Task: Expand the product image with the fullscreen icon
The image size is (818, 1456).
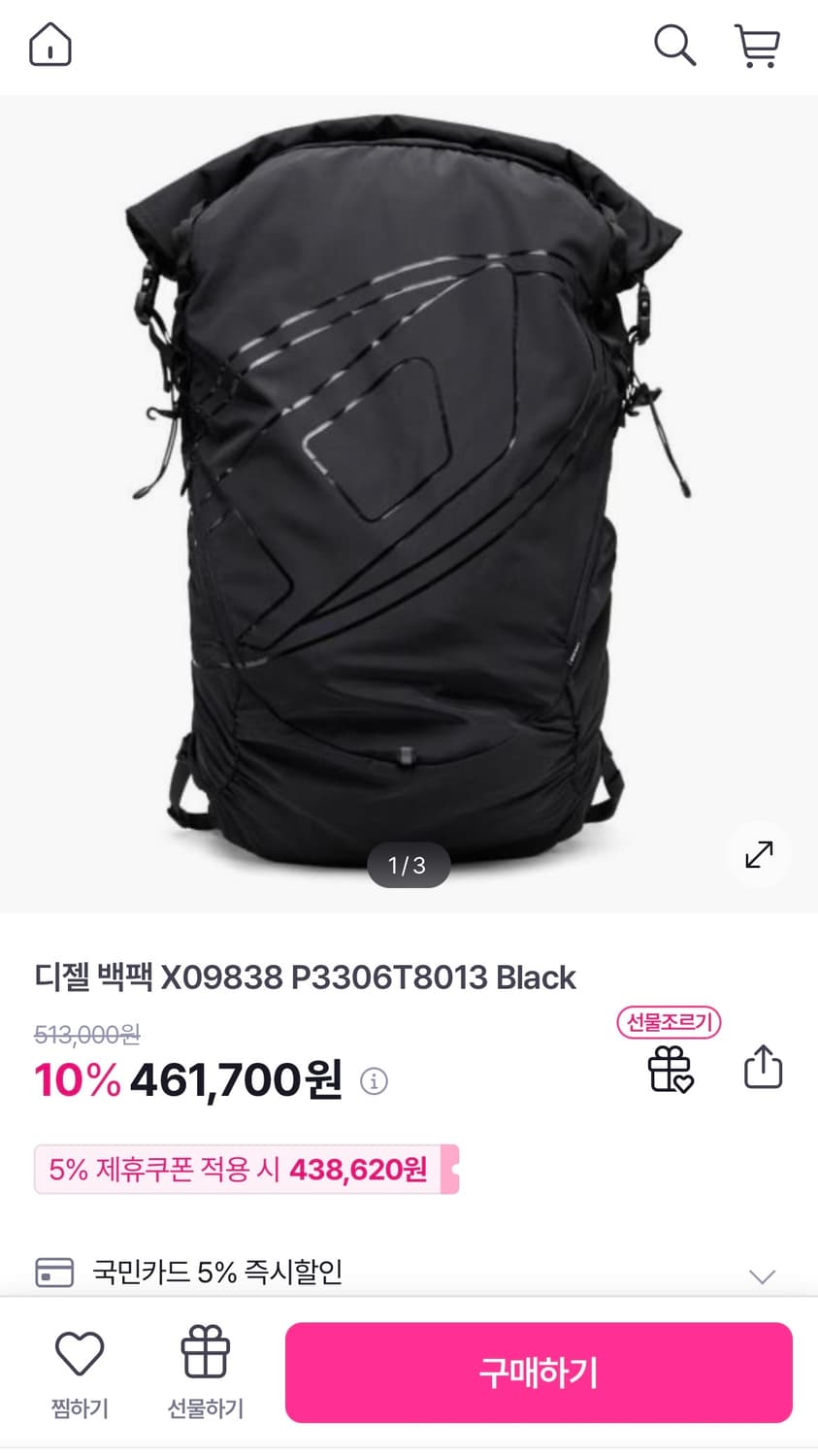Action: (759, 856)
